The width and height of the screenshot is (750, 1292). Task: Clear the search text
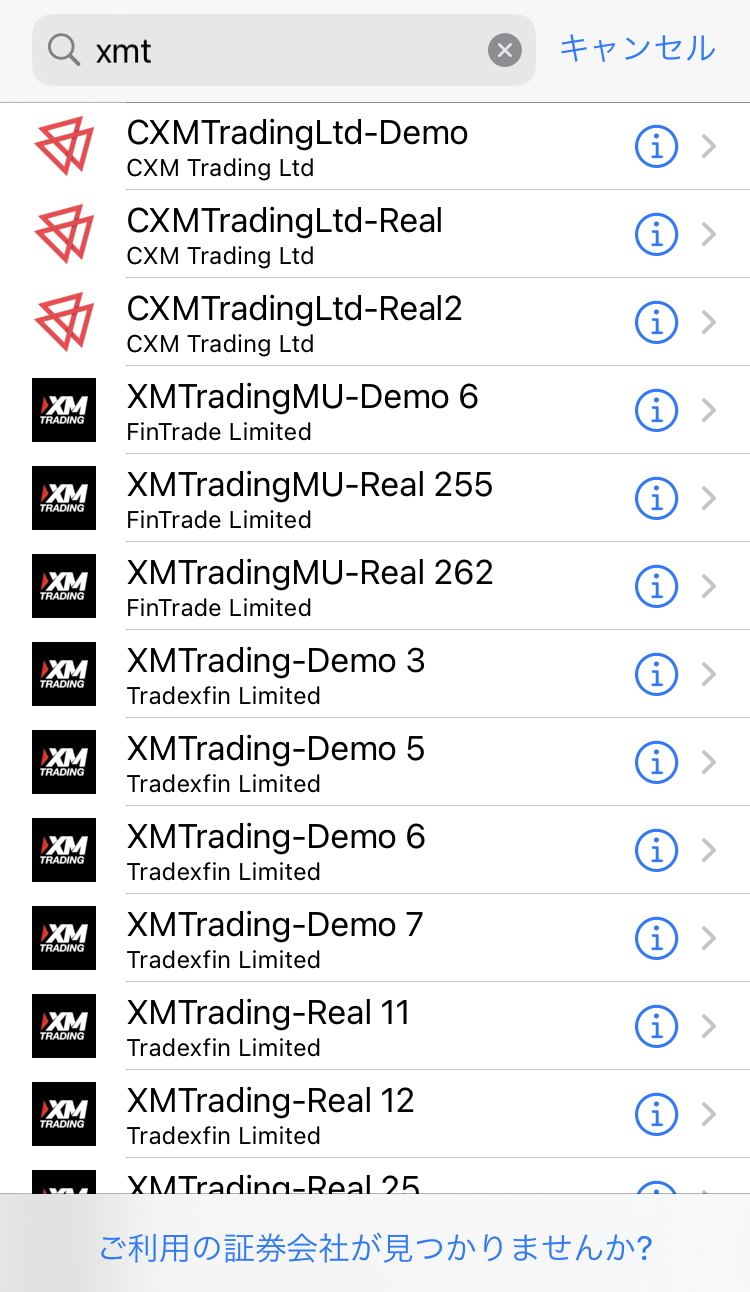(x=505, y=50)
